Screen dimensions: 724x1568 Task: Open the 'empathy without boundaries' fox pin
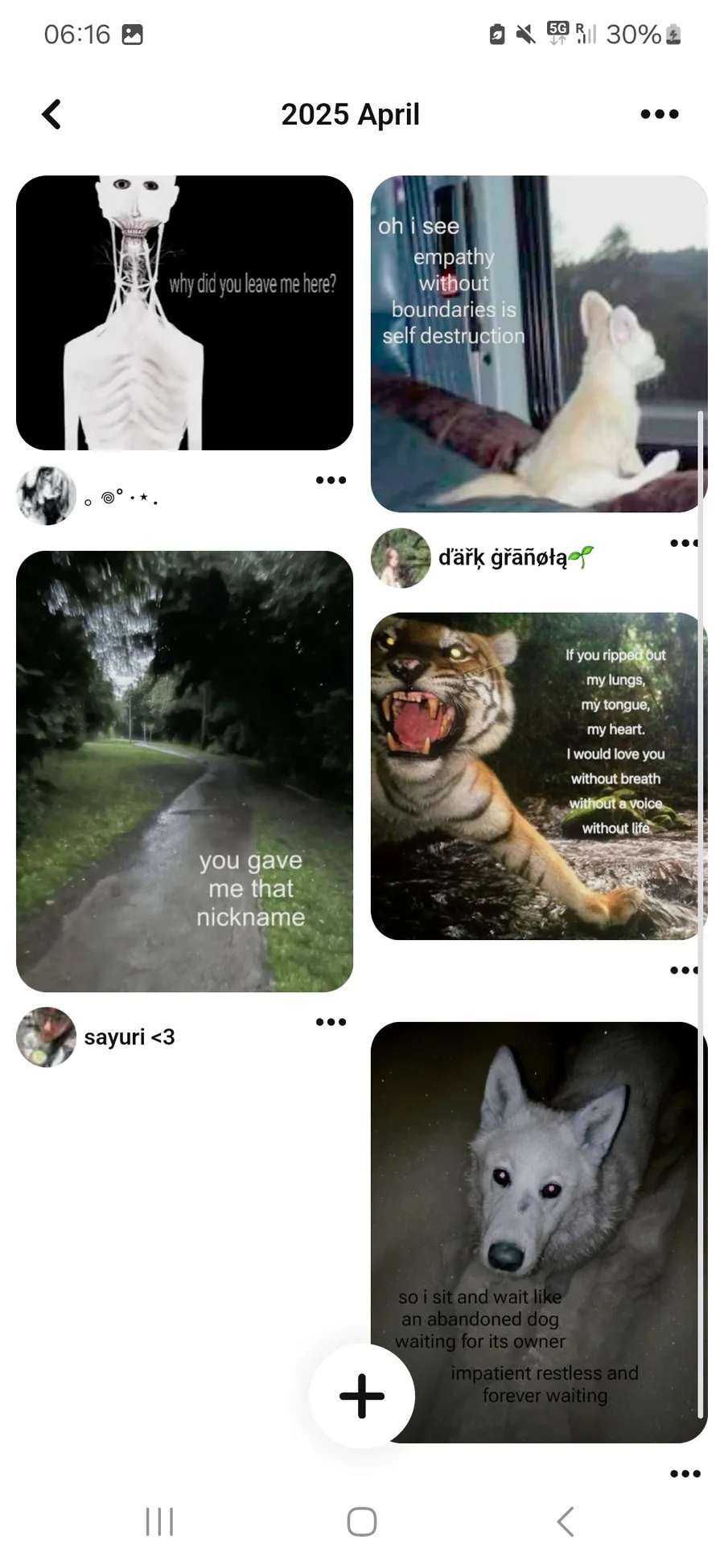(x=538, y=343)
